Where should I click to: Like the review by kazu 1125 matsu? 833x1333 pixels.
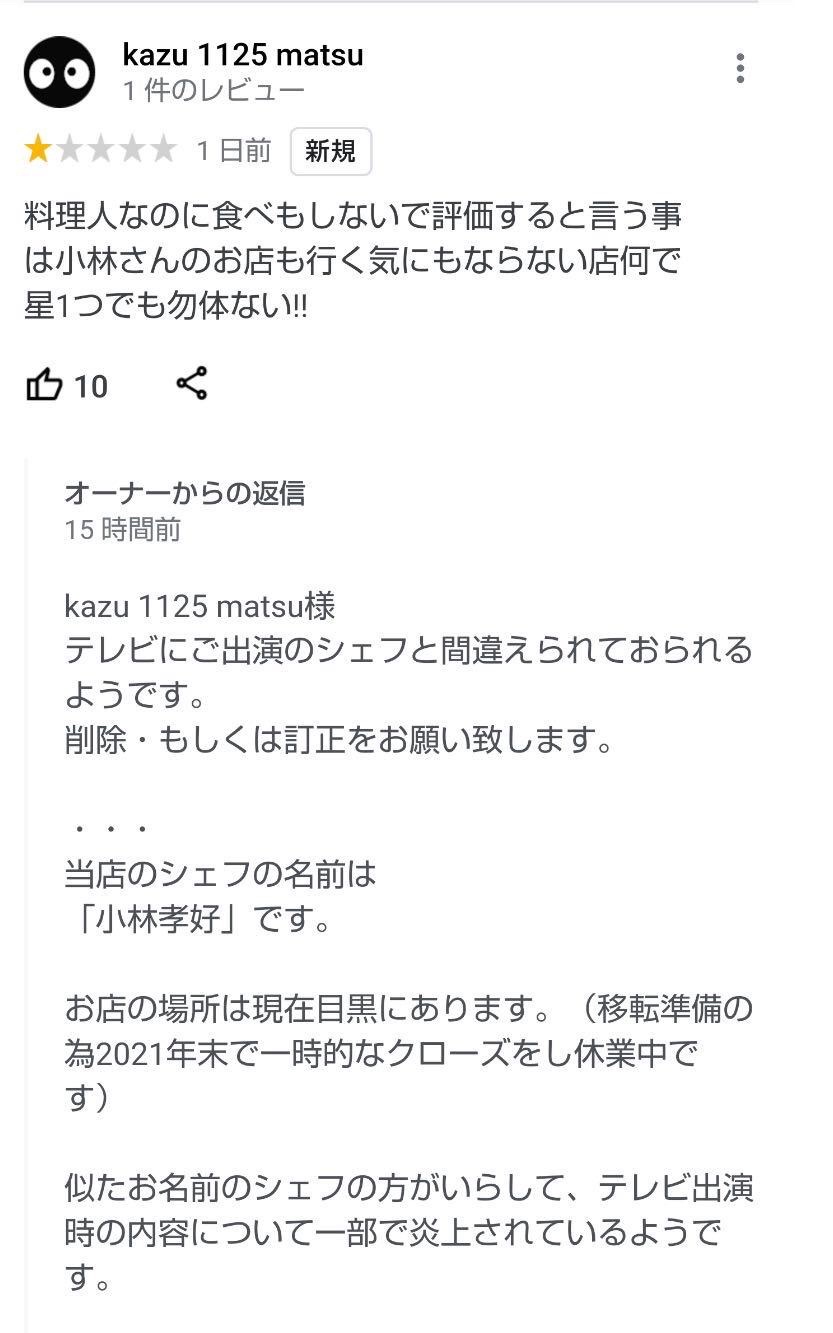tap(45, 385)
